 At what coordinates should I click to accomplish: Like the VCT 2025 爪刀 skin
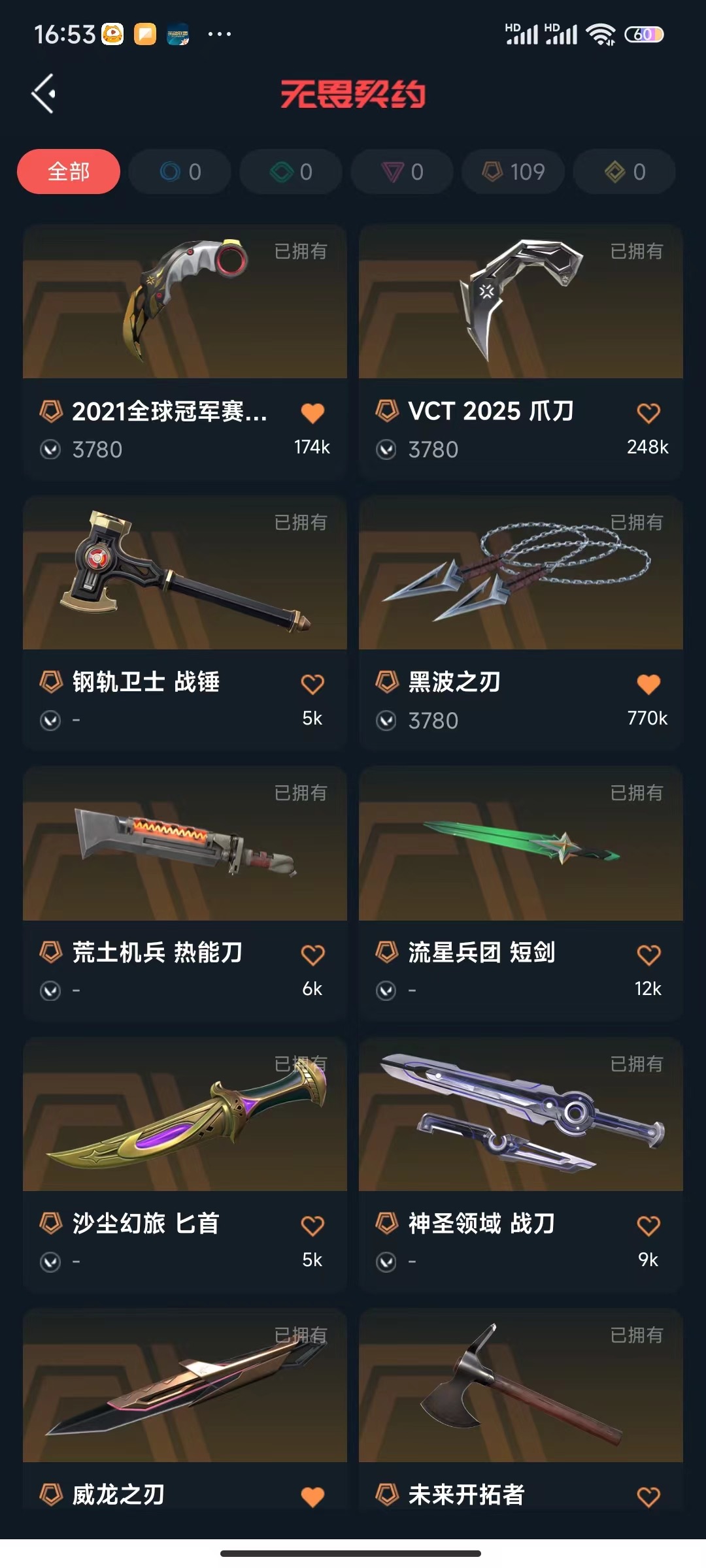pos(648,413)
